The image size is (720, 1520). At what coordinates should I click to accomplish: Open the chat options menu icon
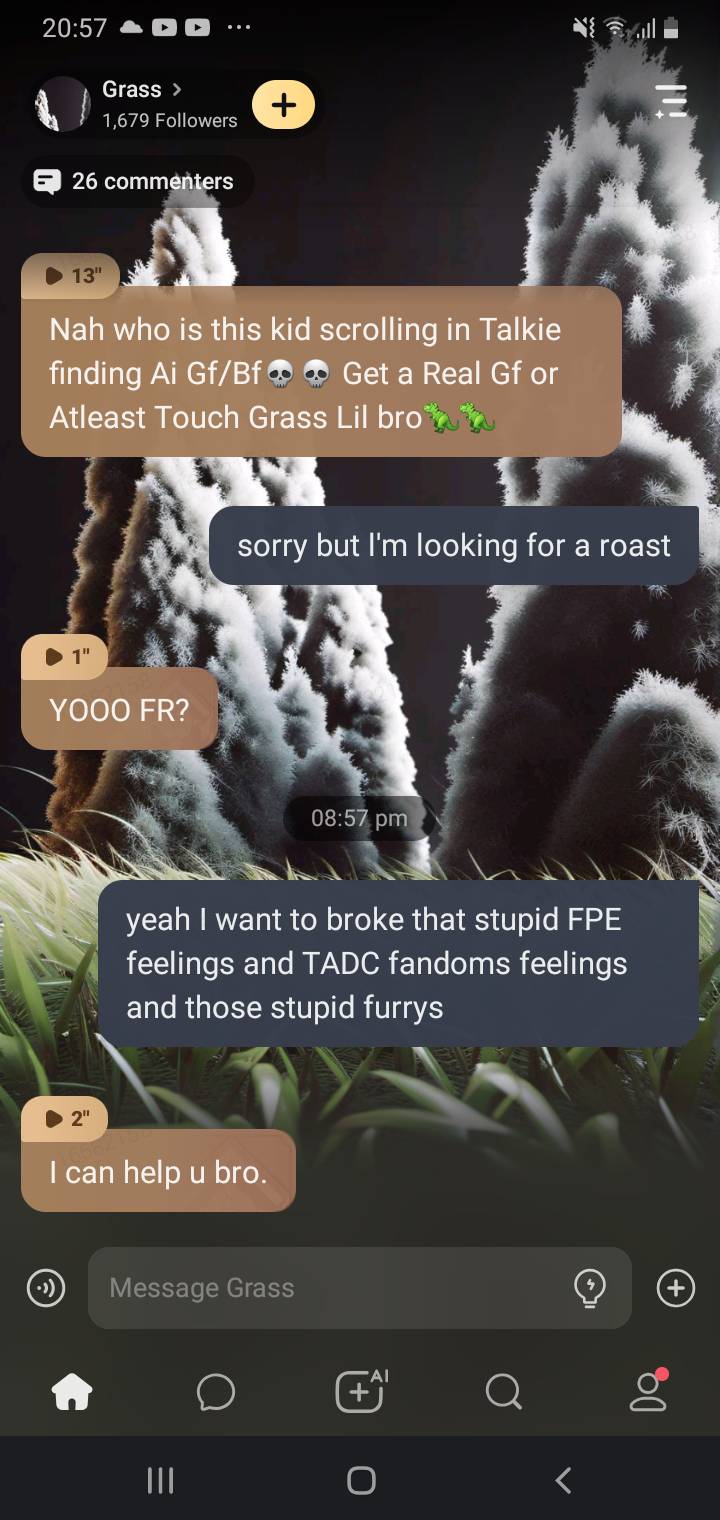(670, 103)
